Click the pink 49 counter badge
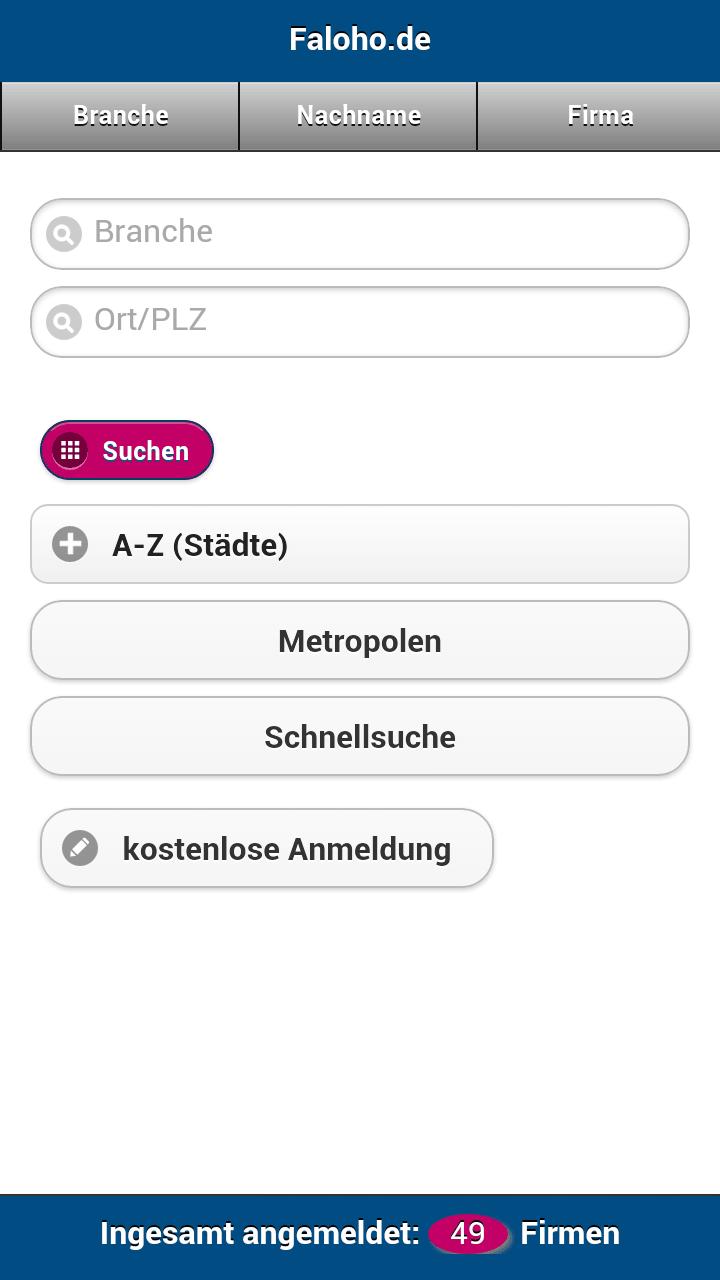Image resolution: width=720 pixels, height=1280 pixels. tap(467, 1233)
